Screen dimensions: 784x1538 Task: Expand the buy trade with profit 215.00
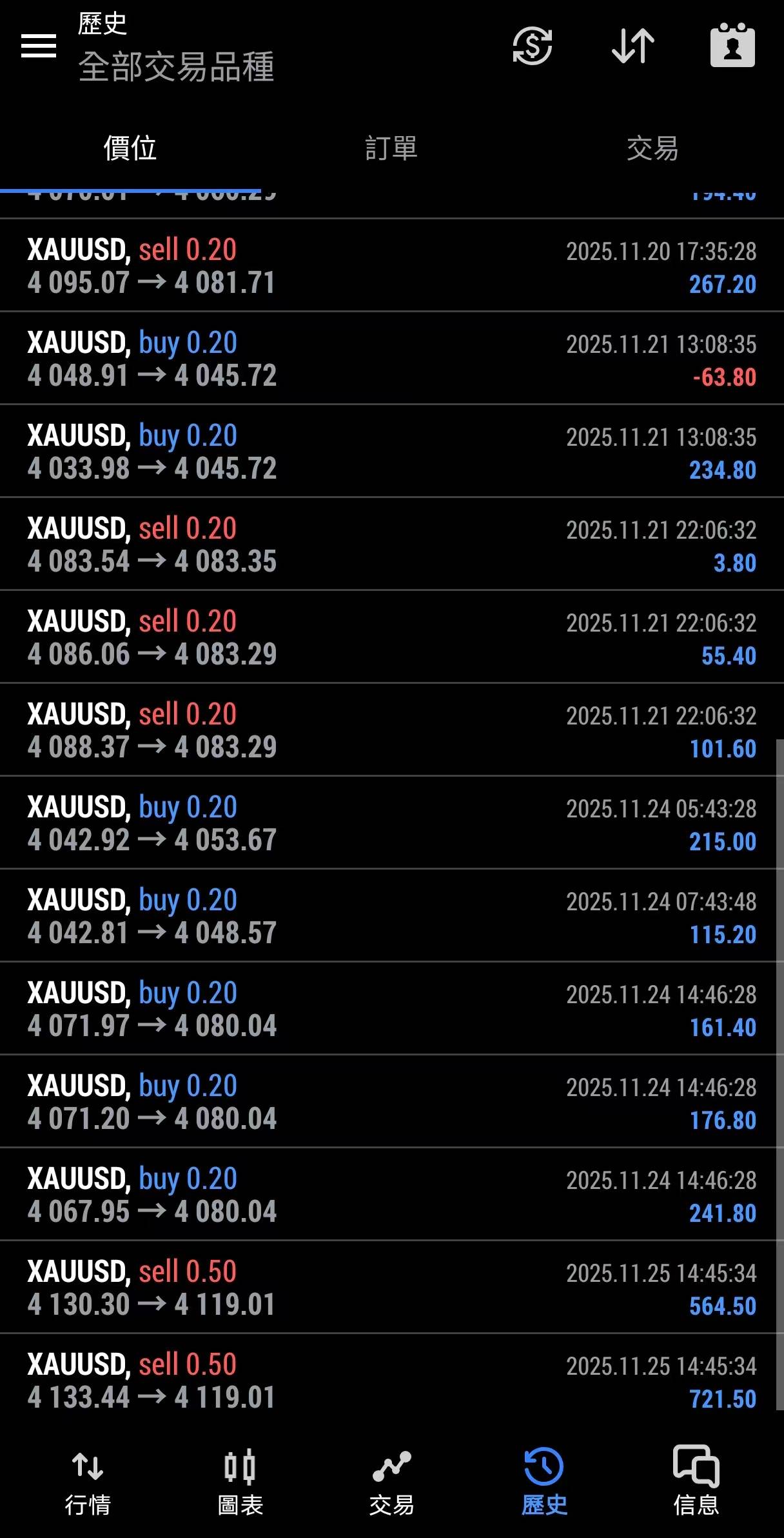pos(391,823)
